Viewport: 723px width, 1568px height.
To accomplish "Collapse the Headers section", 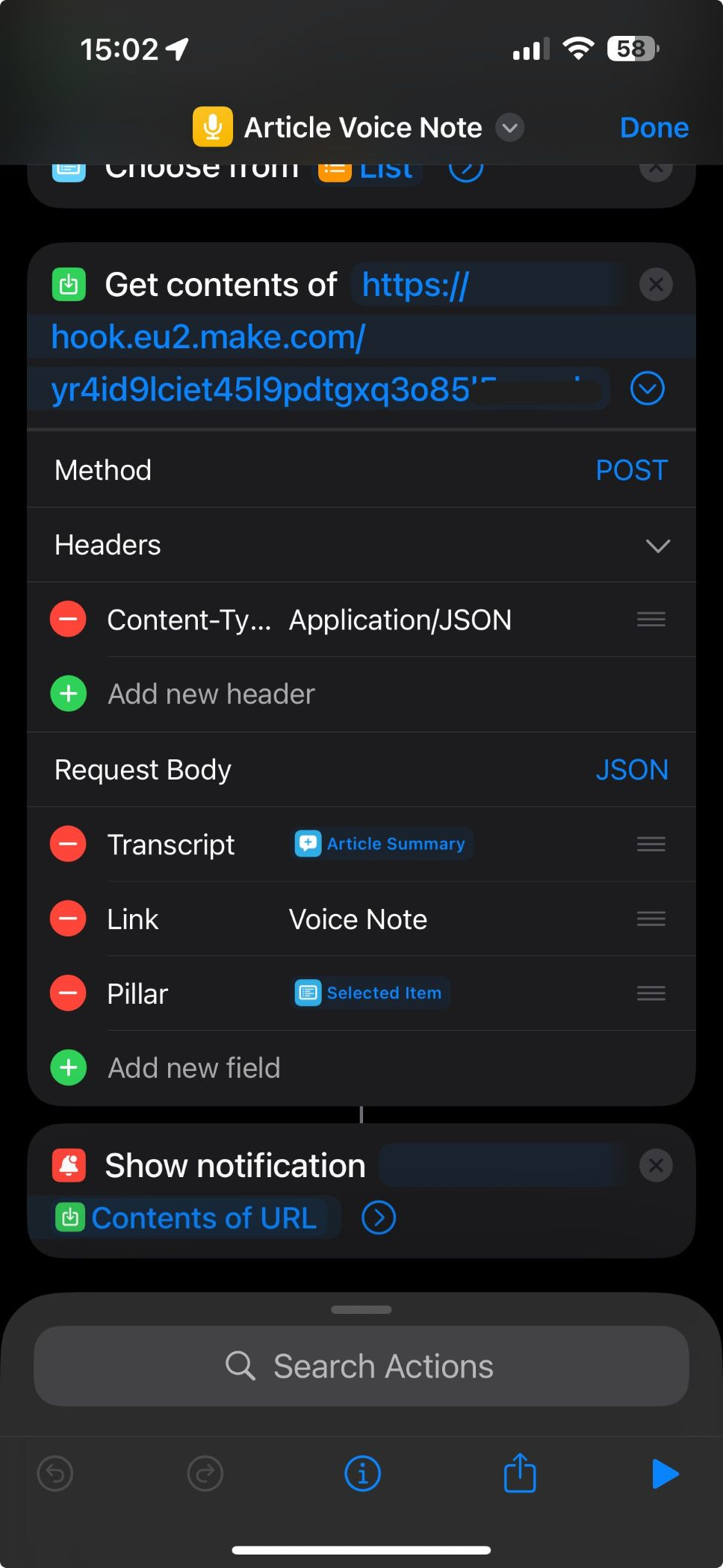I will point(657,546).
